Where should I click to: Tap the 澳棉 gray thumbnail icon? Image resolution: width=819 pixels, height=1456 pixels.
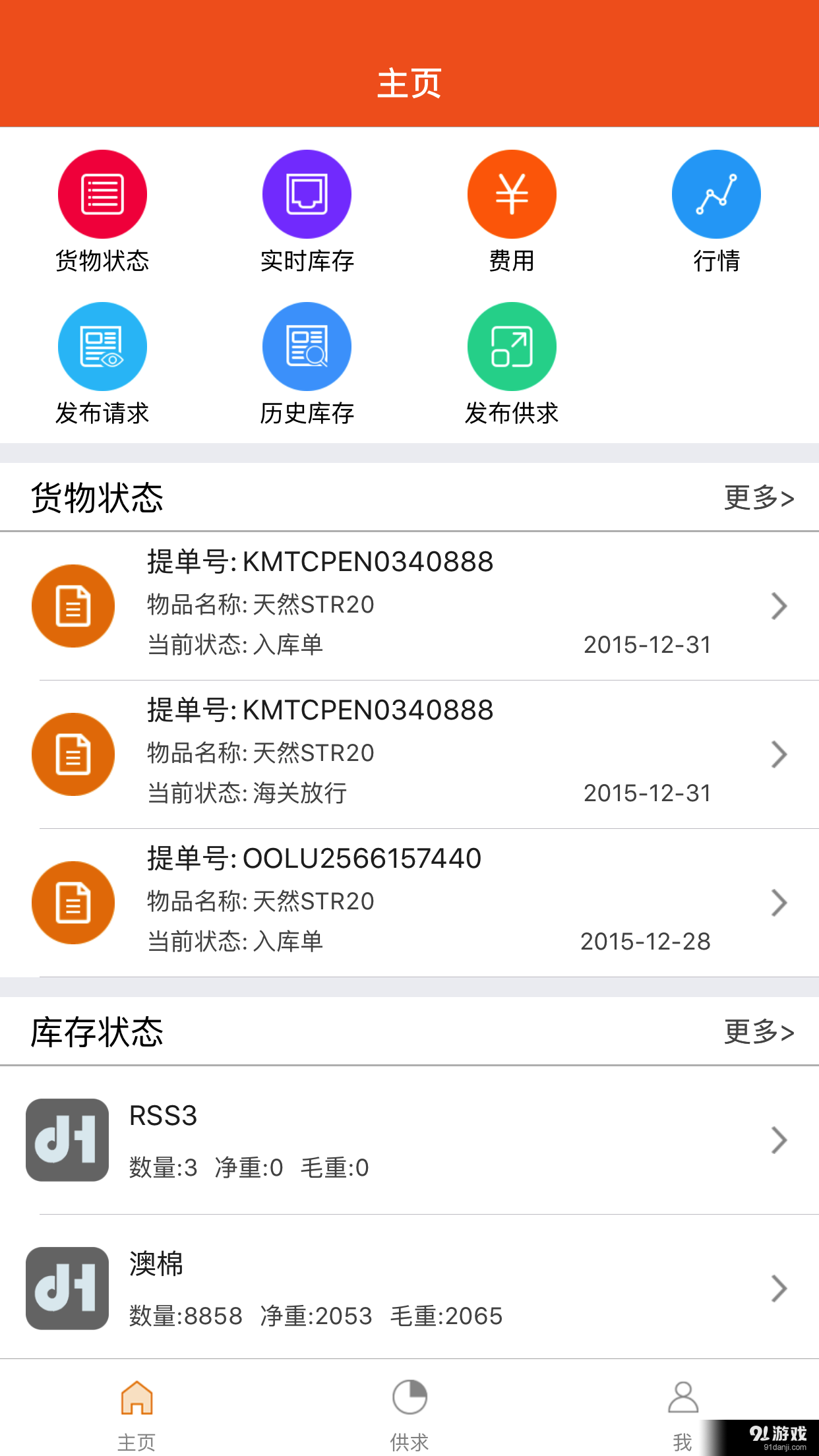67,1288
